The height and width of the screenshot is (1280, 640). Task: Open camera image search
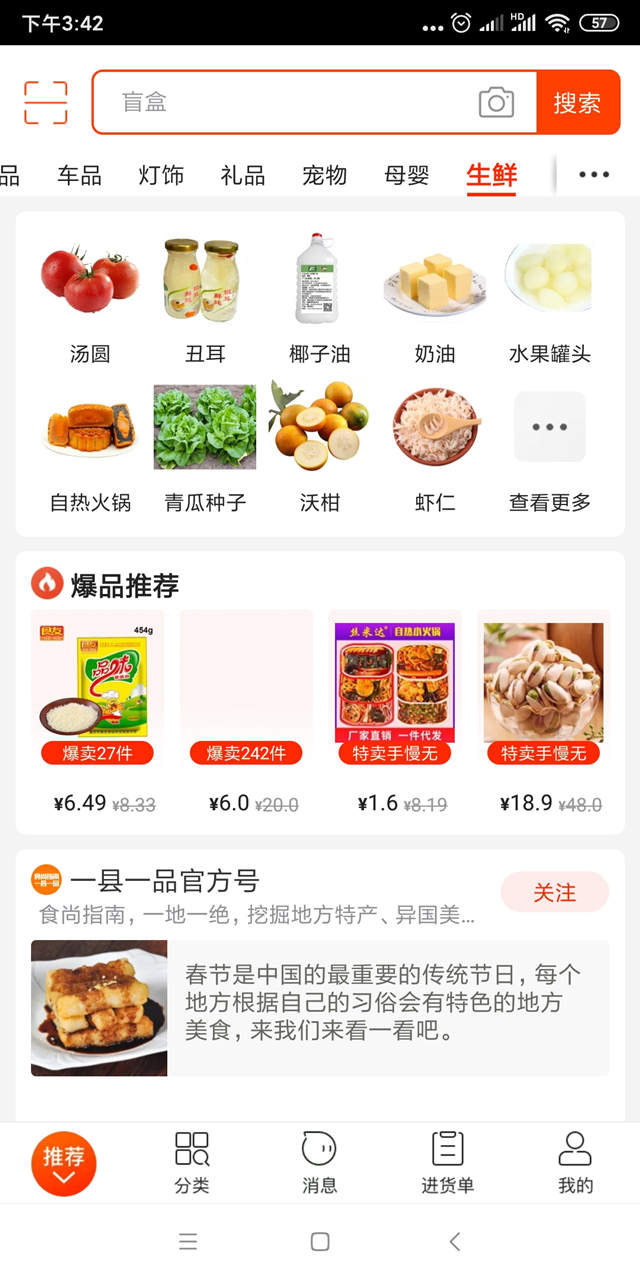click(x=496, y=102)
